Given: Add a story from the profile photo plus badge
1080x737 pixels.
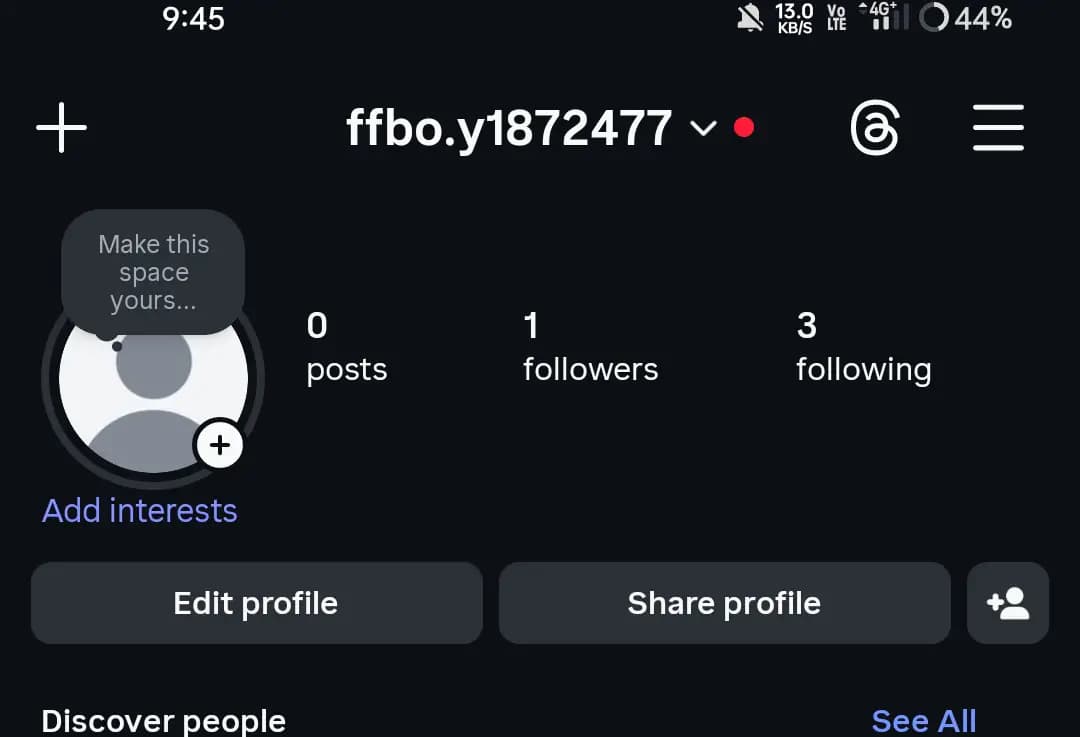Looking at the screenshot, I should coord(219,445).
